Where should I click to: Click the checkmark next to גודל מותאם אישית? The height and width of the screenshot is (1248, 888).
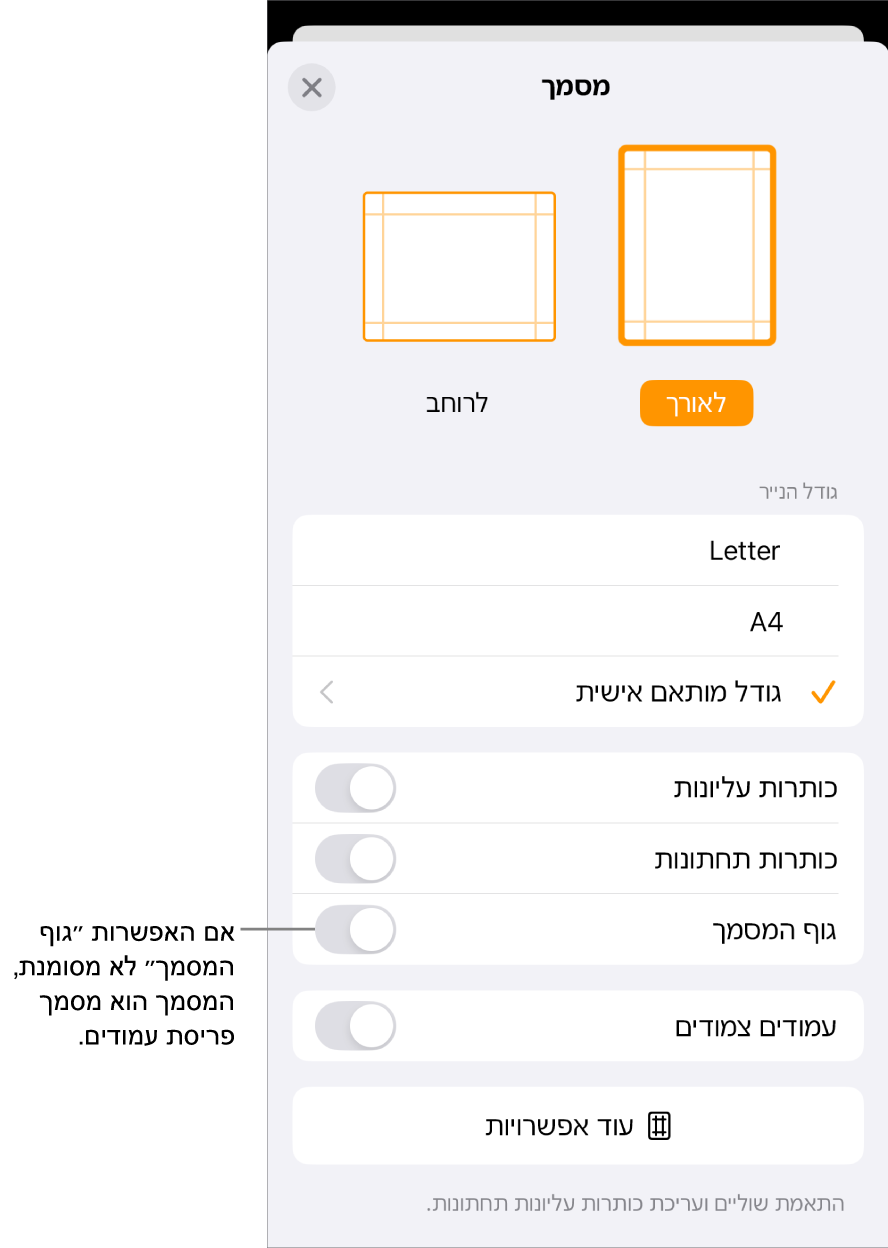click(x=822, y=691)
